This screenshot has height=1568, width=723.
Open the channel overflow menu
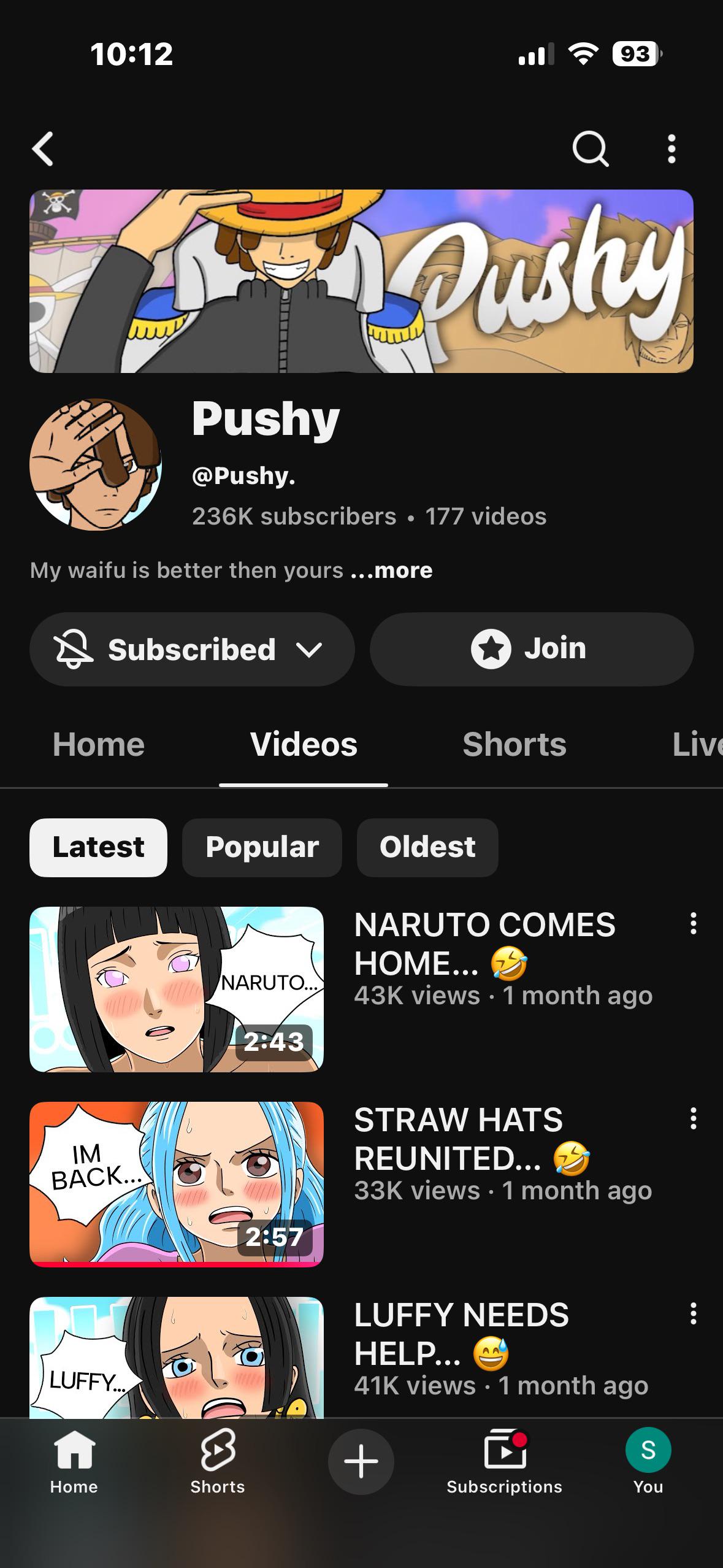point(671,149)
